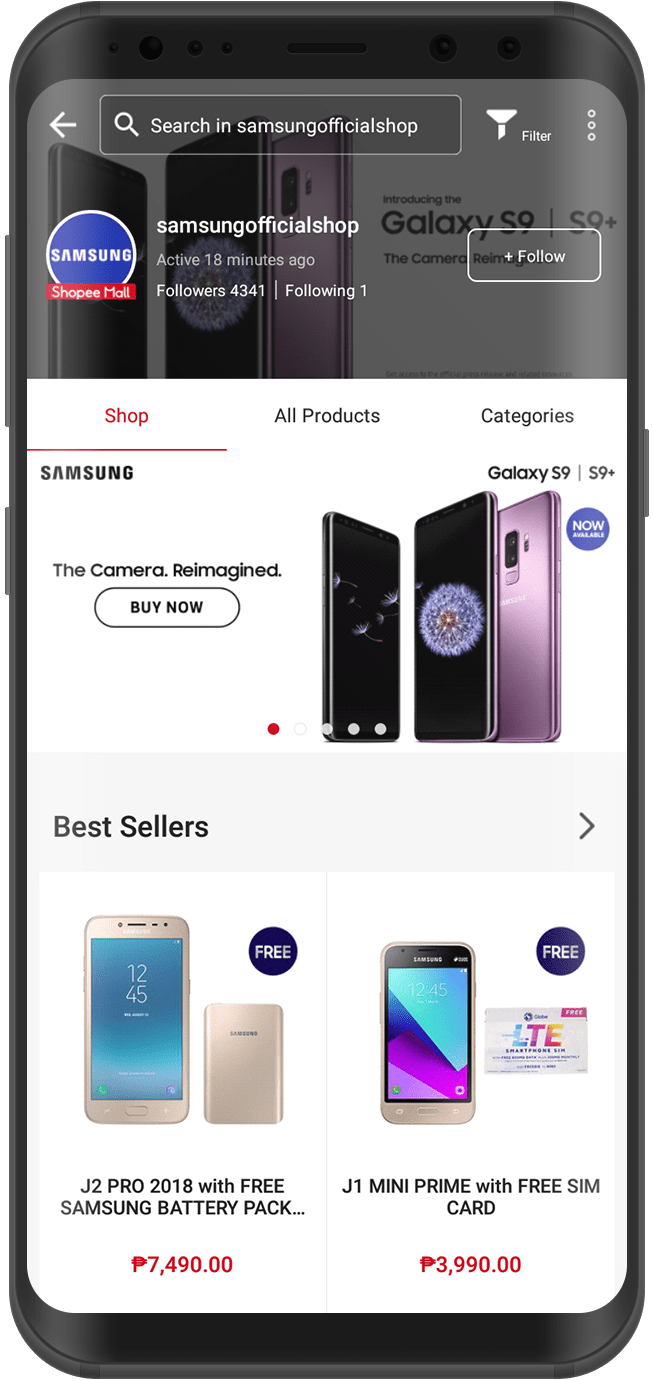View the Followers 4341 list
The image size is (653, 1381).
pyautogui.click(x=211, y=291)
